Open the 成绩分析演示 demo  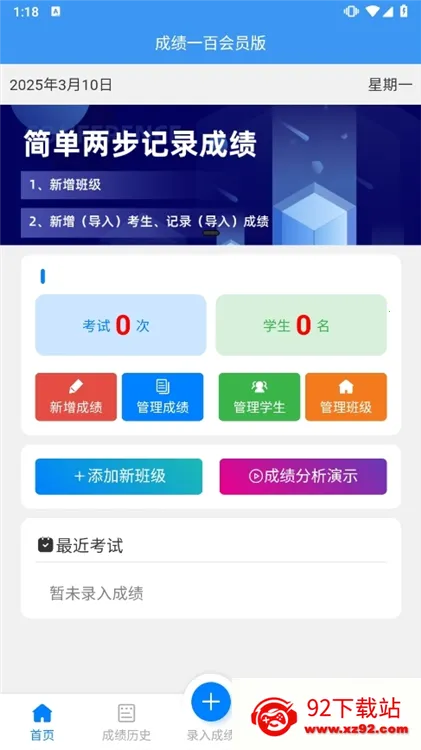pyautogui.click(x=303, y=476)
